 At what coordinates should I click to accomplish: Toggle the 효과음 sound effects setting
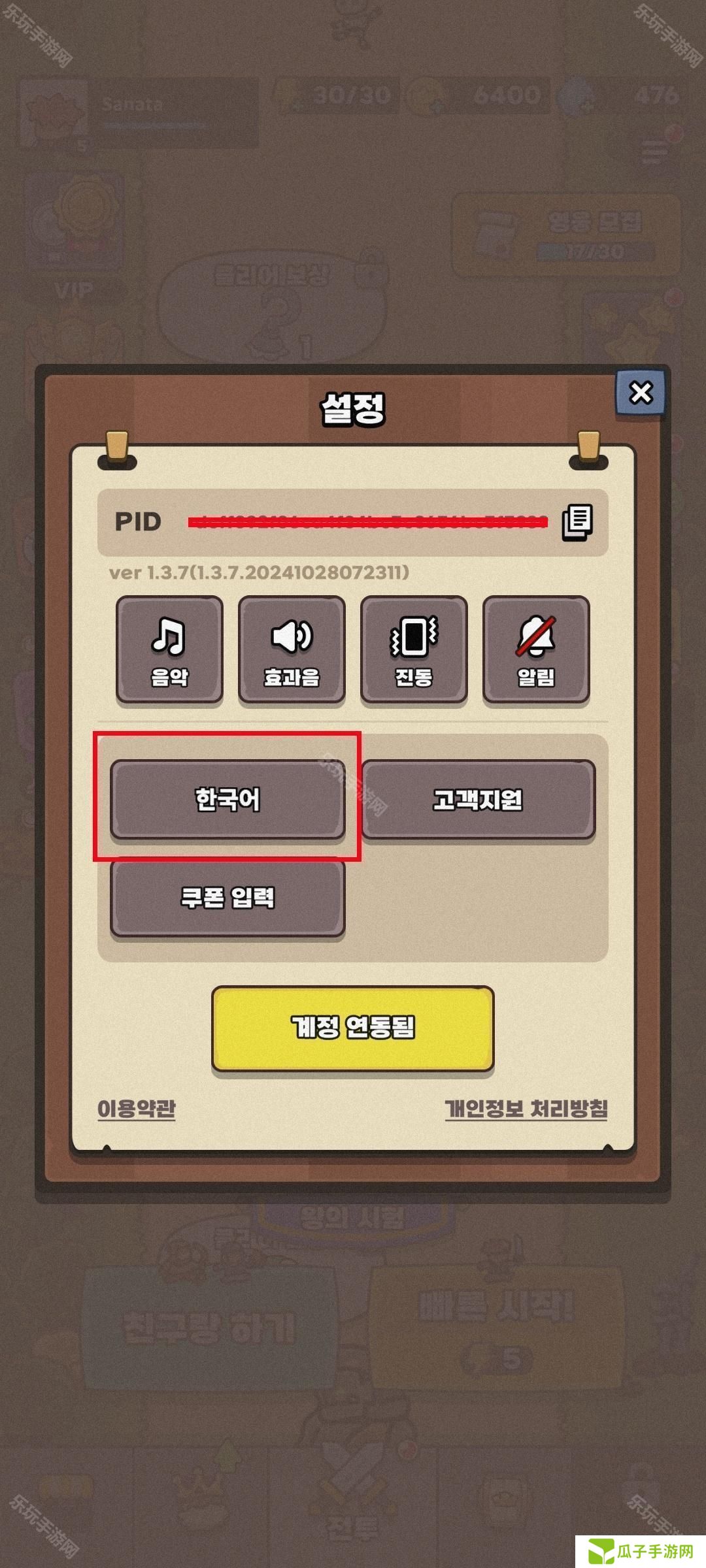coord(292,649)
